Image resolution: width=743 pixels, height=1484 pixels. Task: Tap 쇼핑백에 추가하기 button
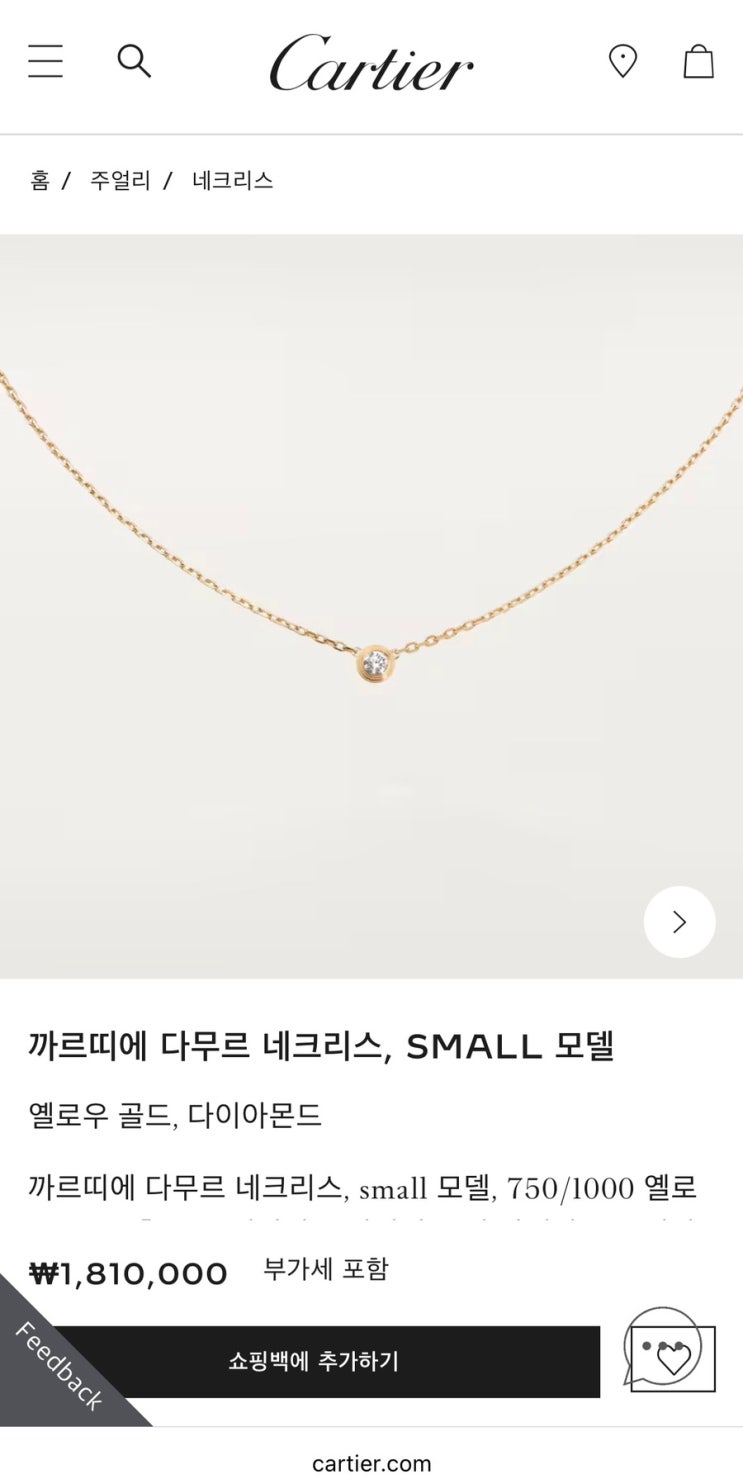pos(313,1361)
